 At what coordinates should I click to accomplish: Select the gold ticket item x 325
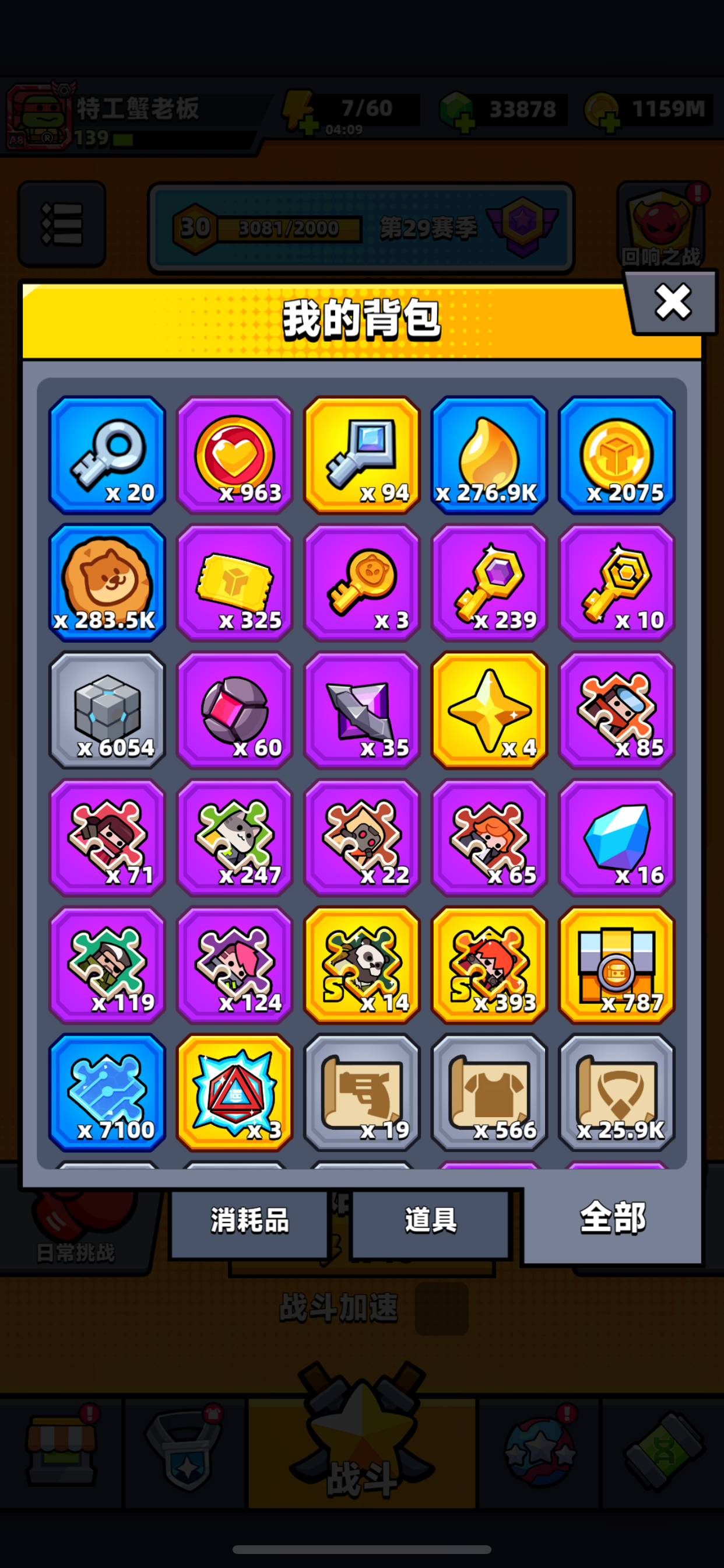[x=234, y=583]
